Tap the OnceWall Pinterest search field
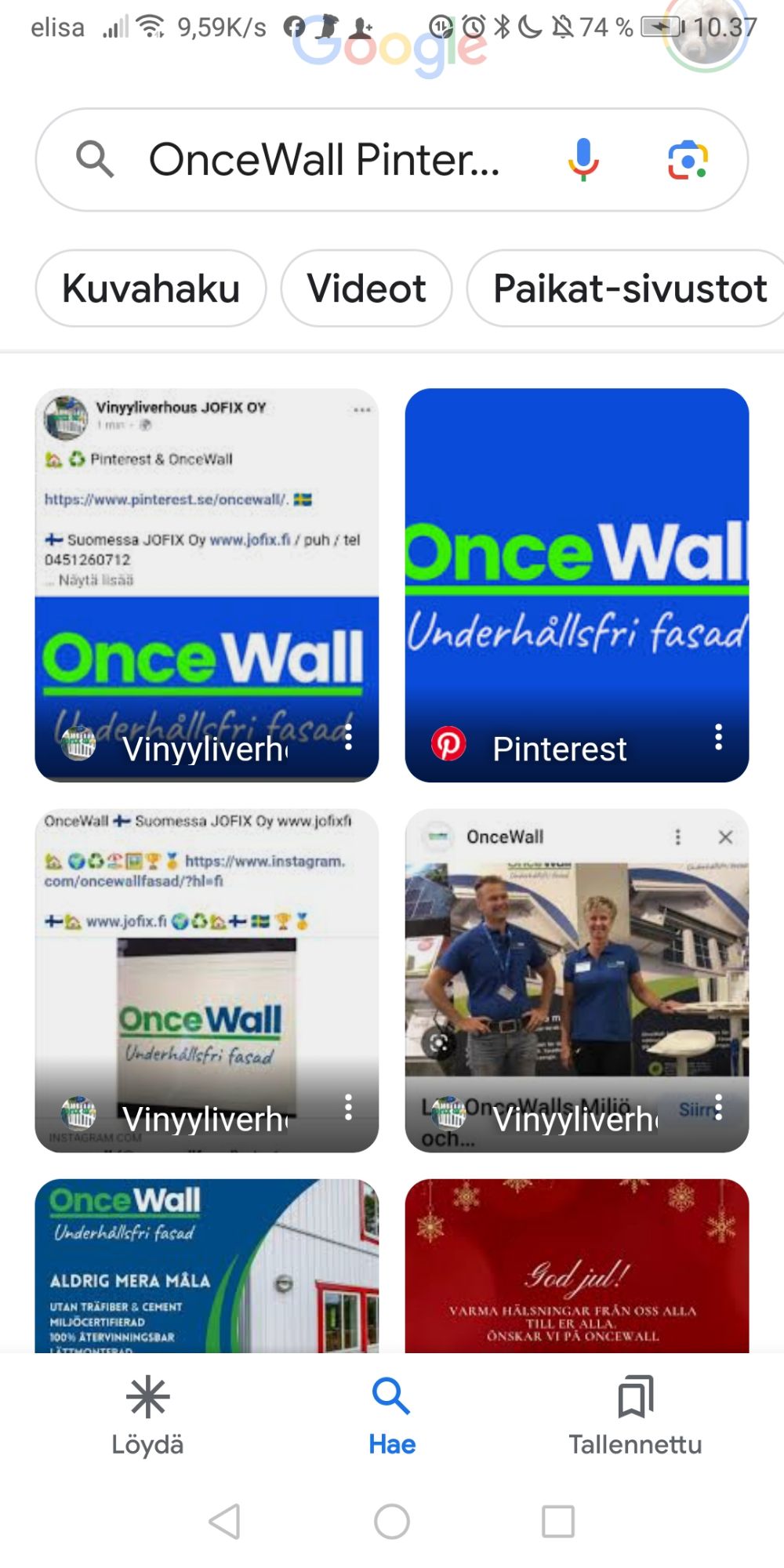 [x=323, y=160]
